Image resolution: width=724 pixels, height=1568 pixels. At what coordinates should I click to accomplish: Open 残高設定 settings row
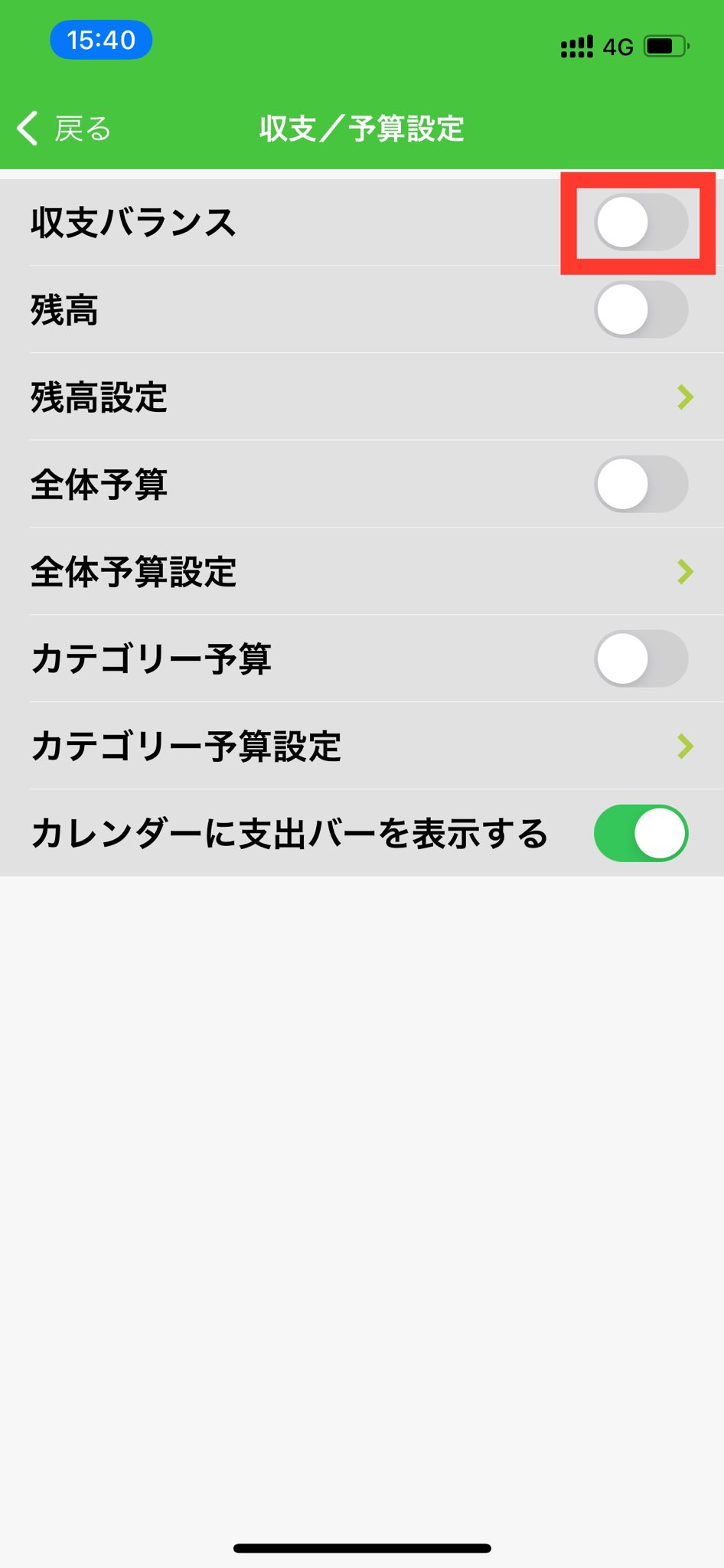361,397
